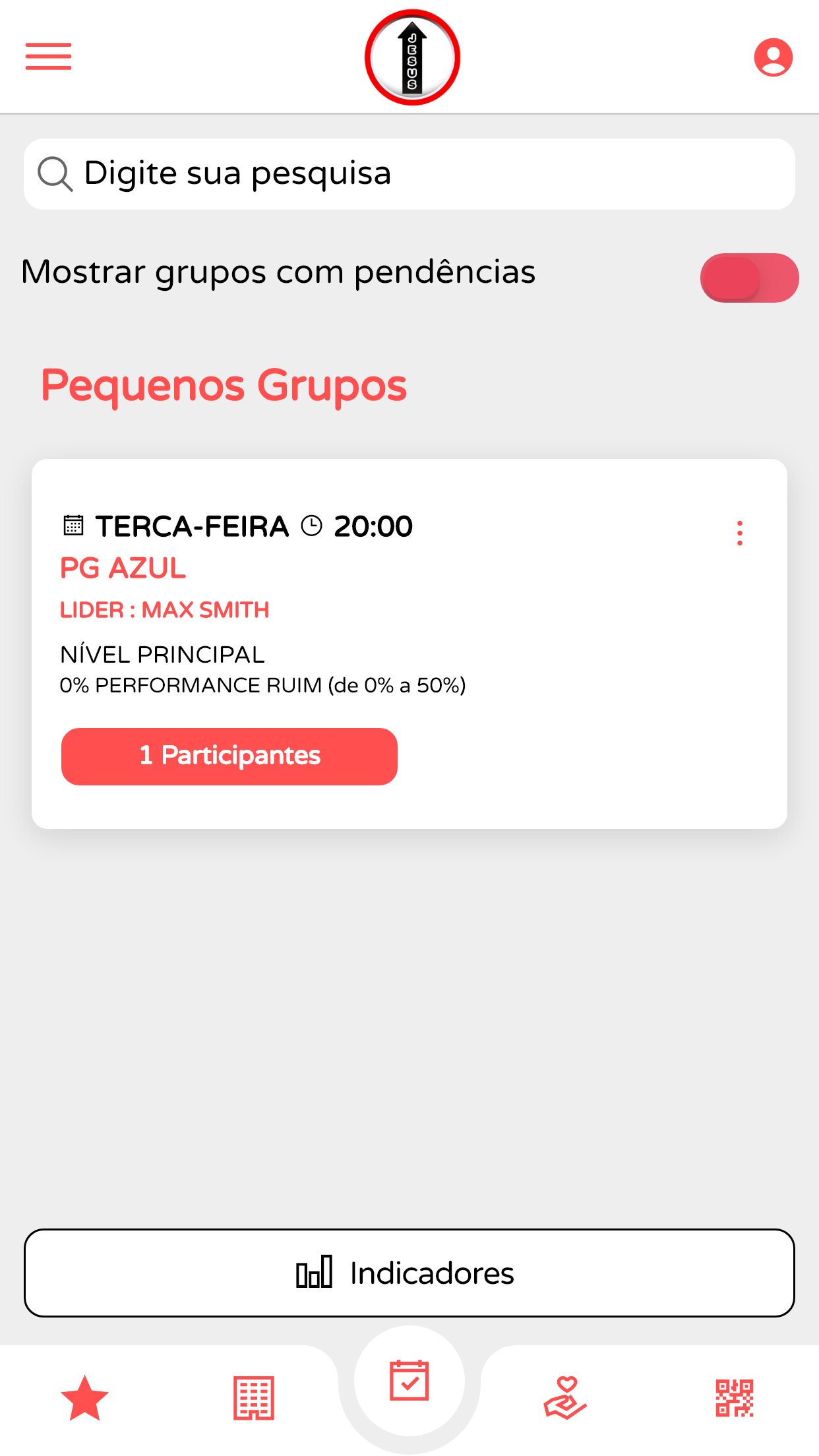Open the hamburger drawer menu

click(48, 57)
